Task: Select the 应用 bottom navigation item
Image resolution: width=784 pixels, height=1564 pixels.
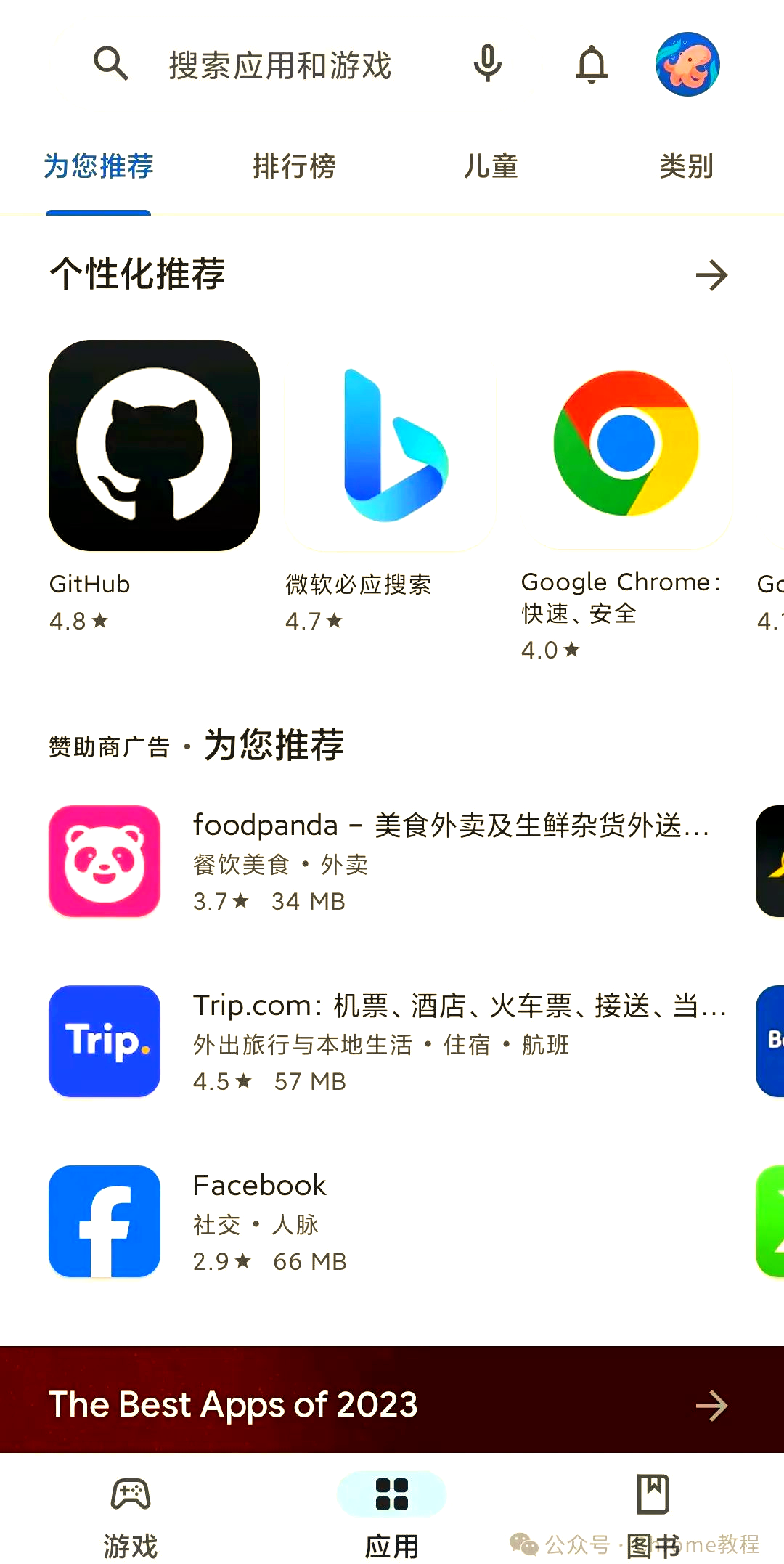Action: (392, 1514)
